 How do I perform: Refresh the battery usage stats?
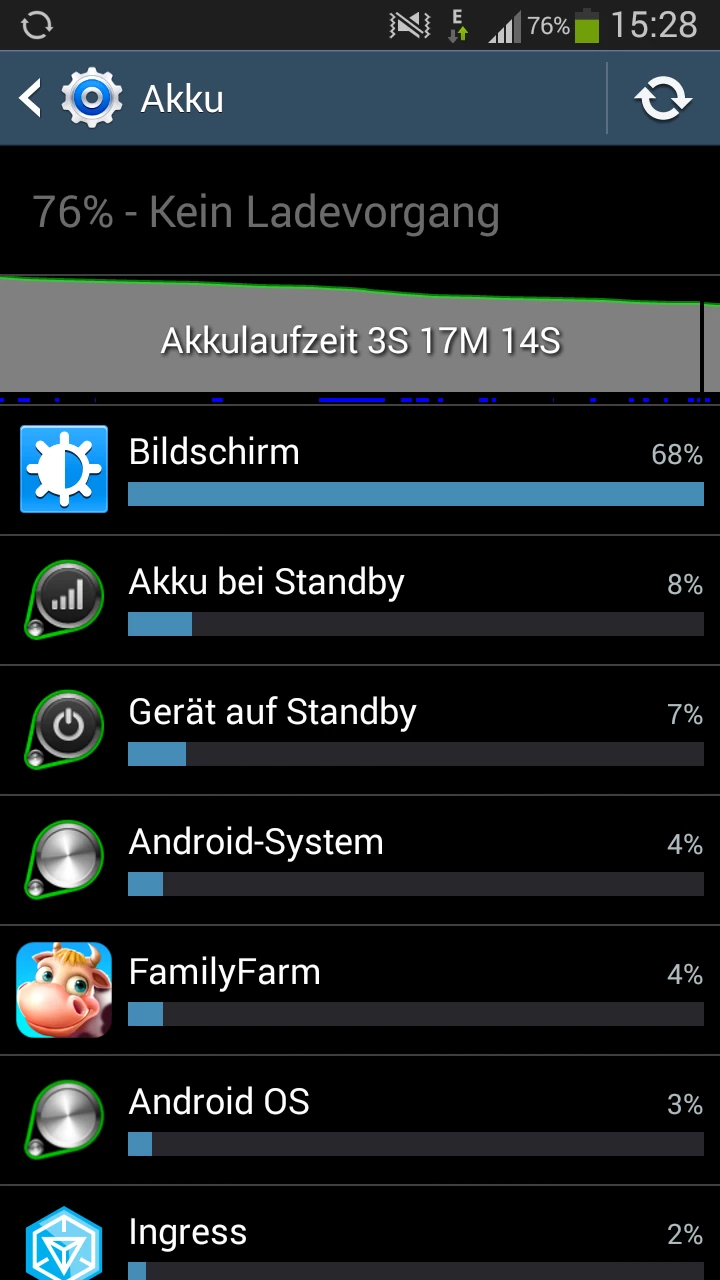point(663,98)
